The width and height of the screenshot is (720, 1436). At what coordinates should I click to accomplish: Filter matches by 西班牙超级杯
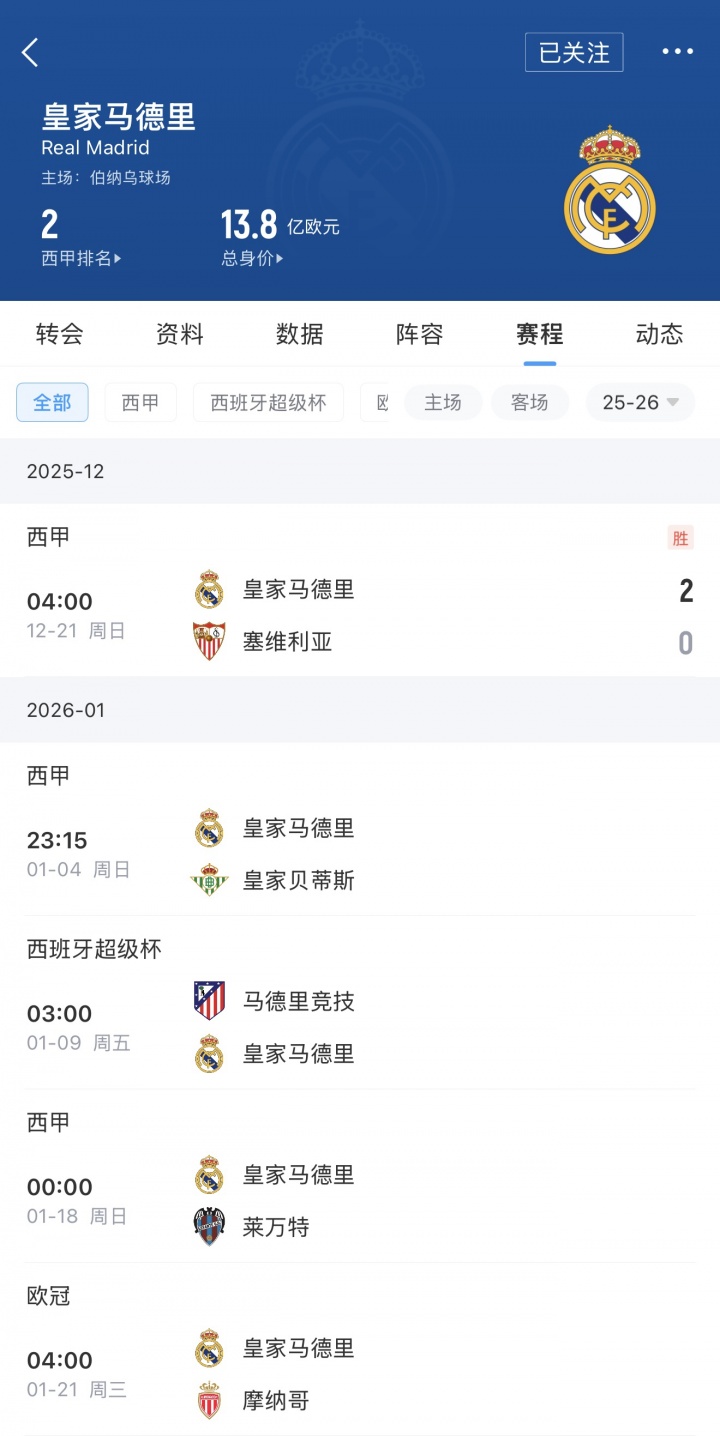coord(268,402)
